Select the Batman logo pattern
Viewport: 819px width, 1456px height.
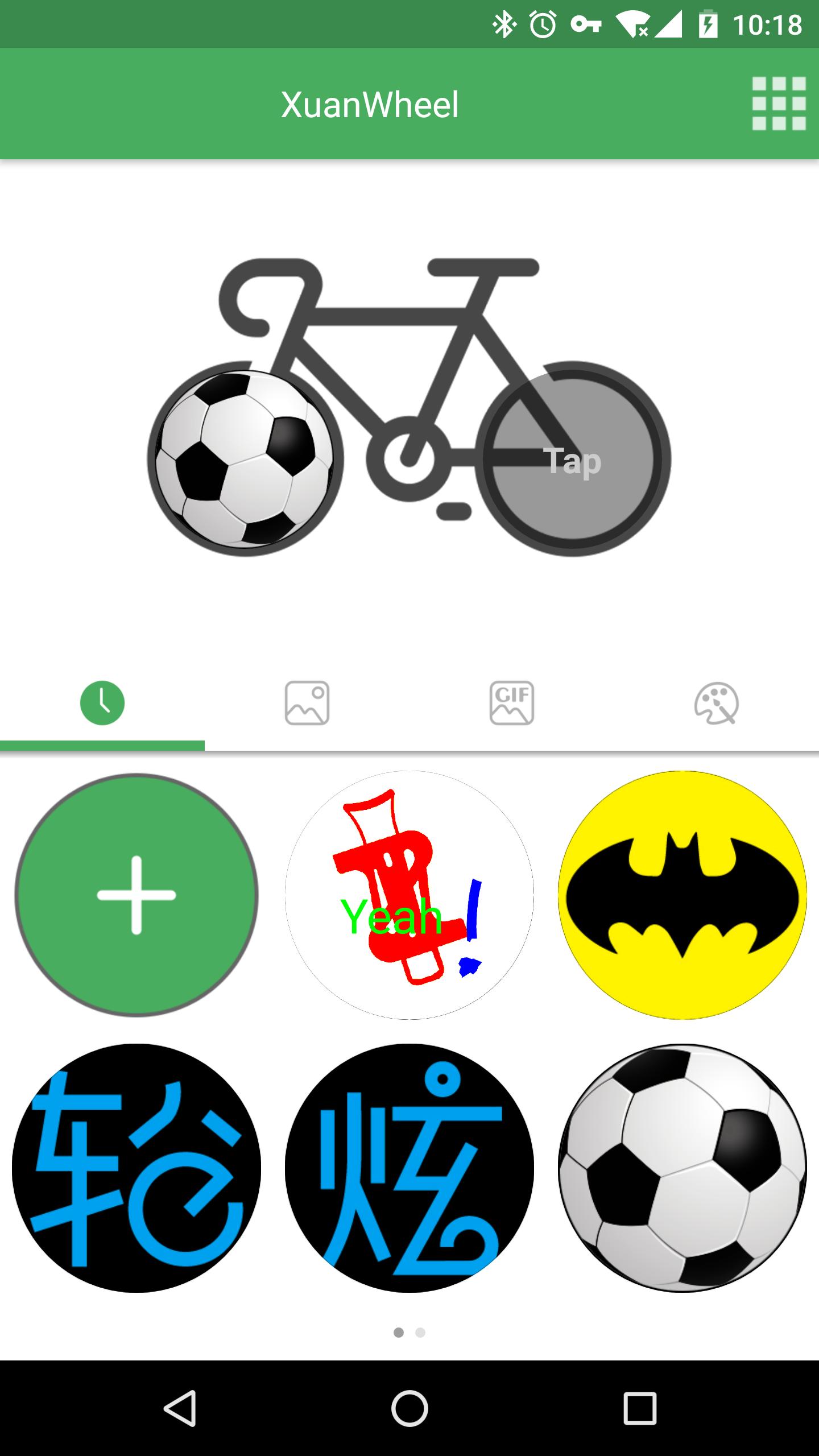682,895
